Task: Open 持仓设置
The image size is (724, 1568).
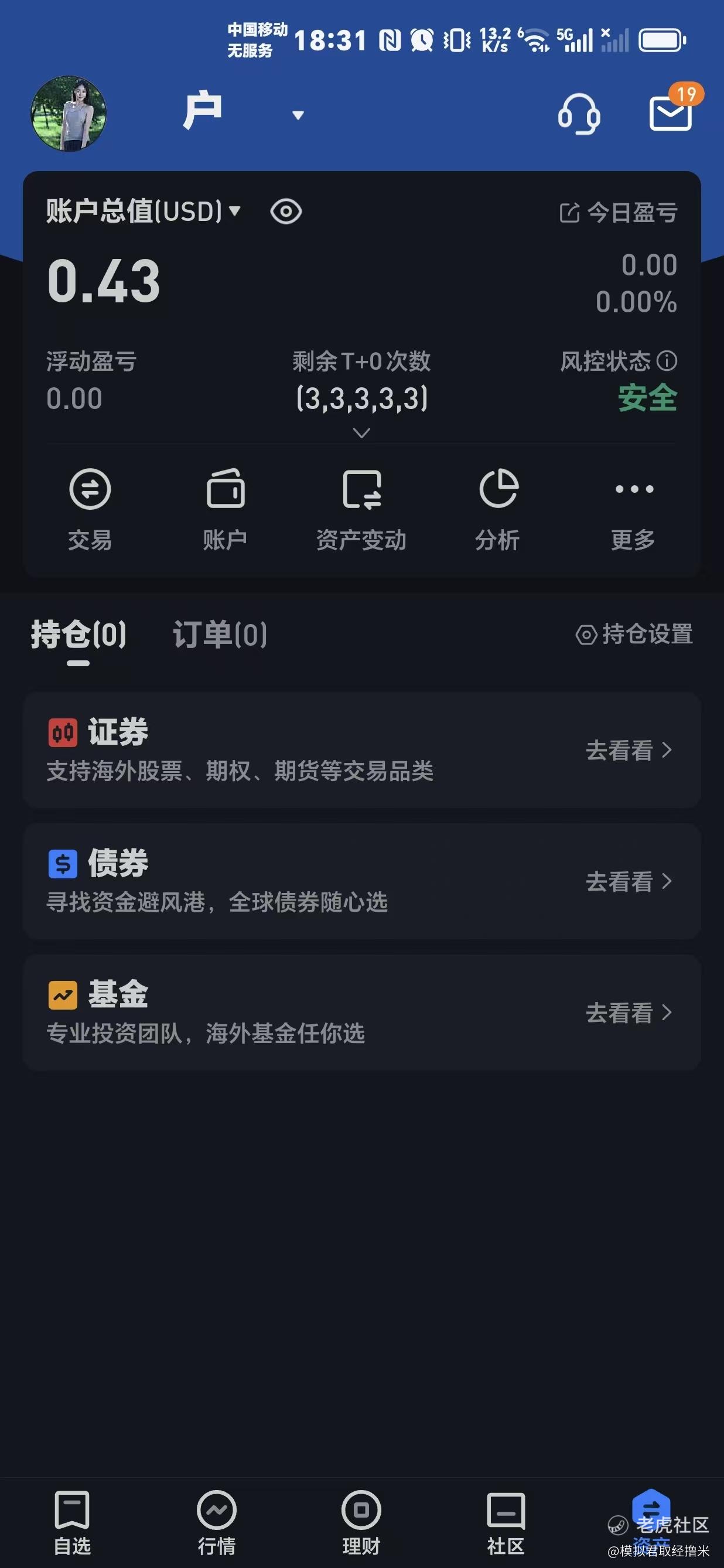Action: (x=634, y=634)
